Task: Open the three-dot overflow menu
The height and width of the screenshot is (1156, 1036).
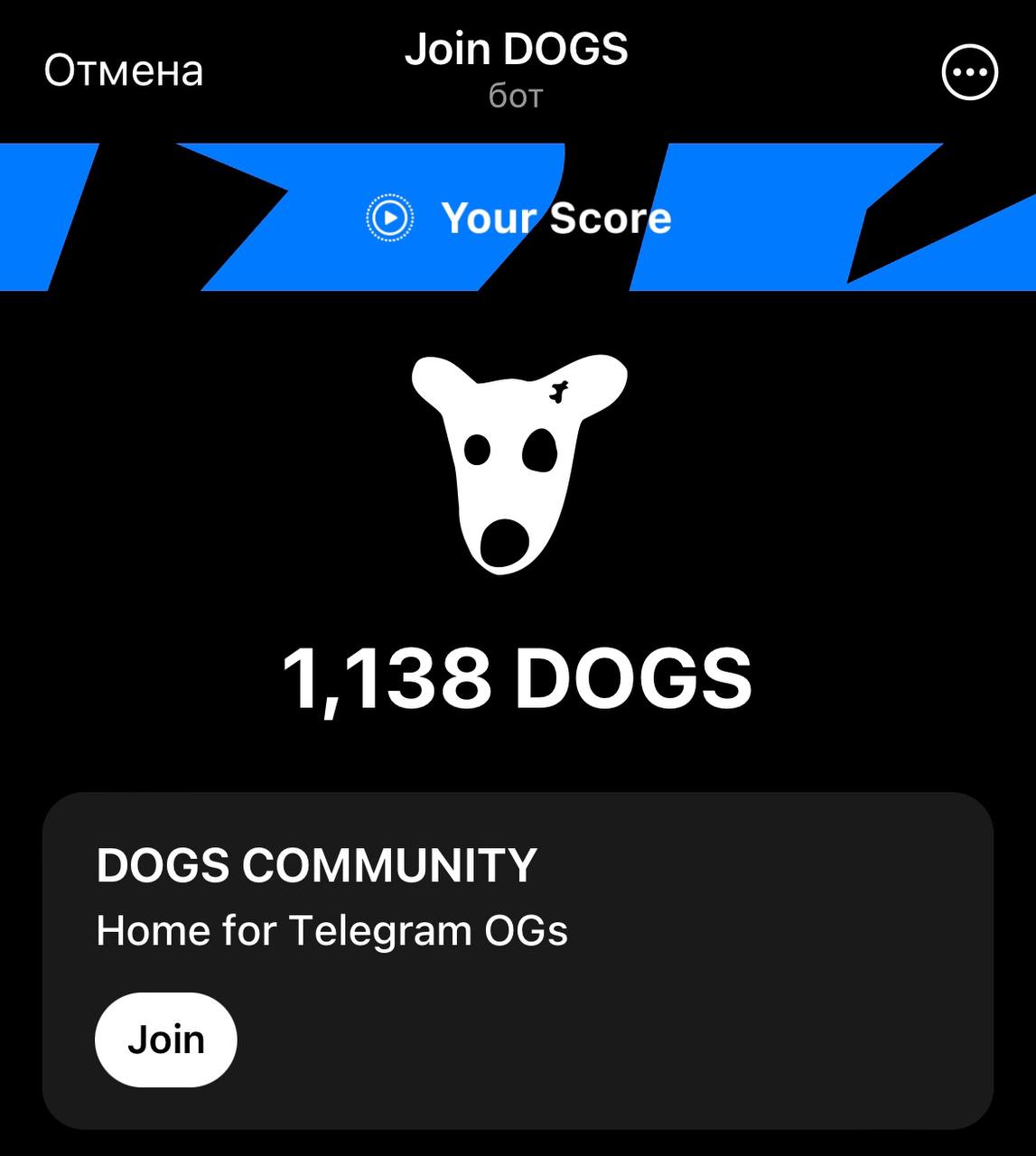Action: (x=969, y=72)
